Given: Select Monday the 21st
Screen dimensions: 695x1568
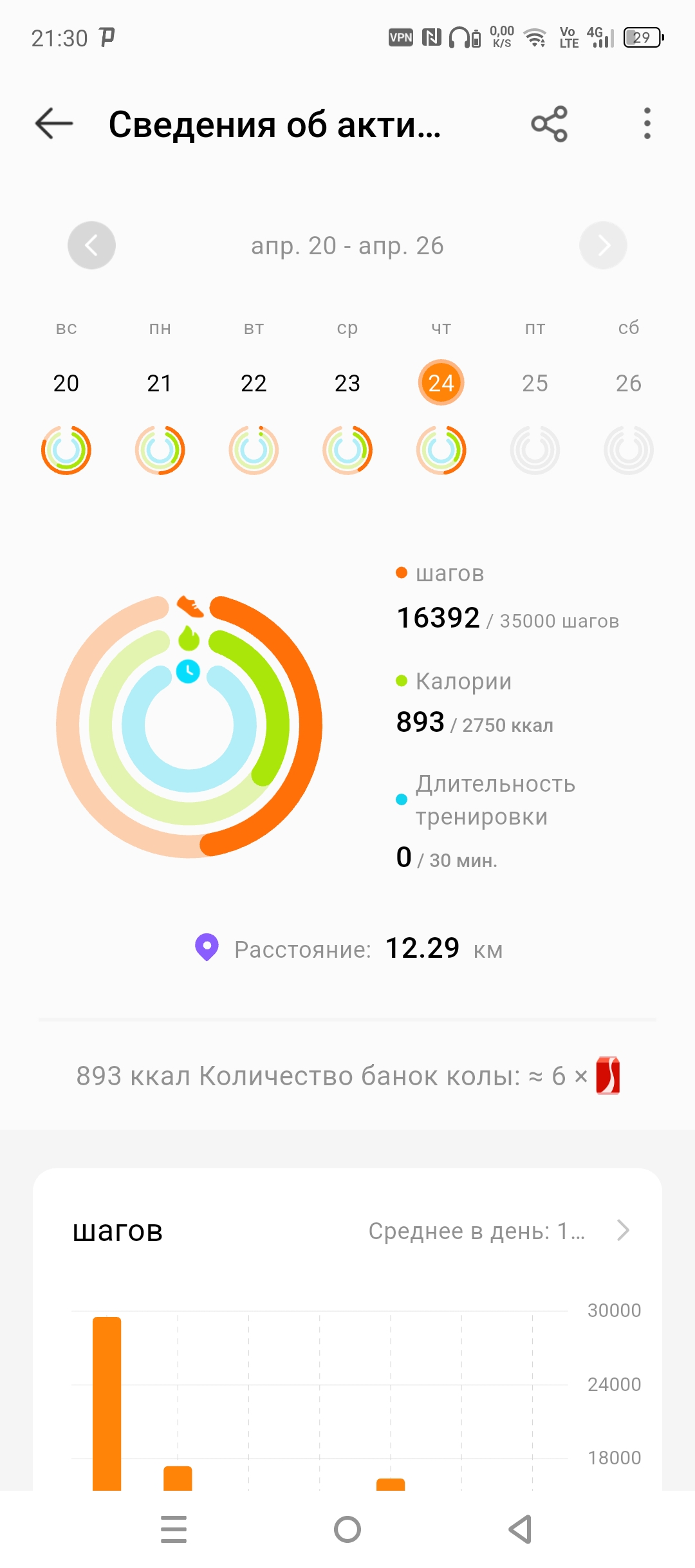Looking at the screenshot, I should (160, 383).
